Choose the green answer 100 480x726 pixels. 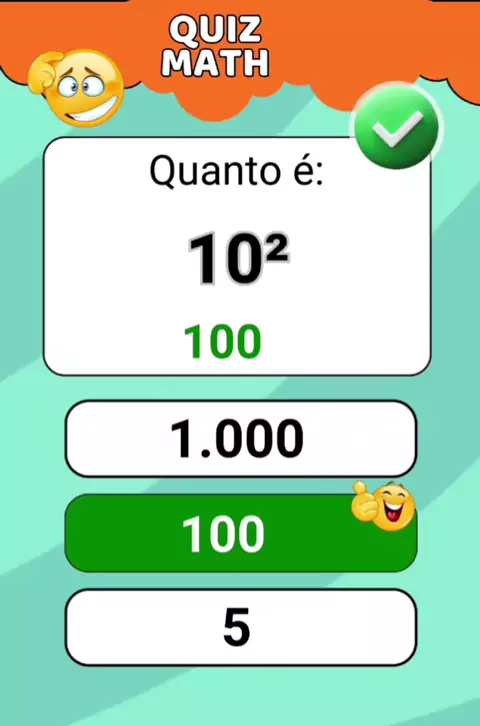[x=241, y=533]
